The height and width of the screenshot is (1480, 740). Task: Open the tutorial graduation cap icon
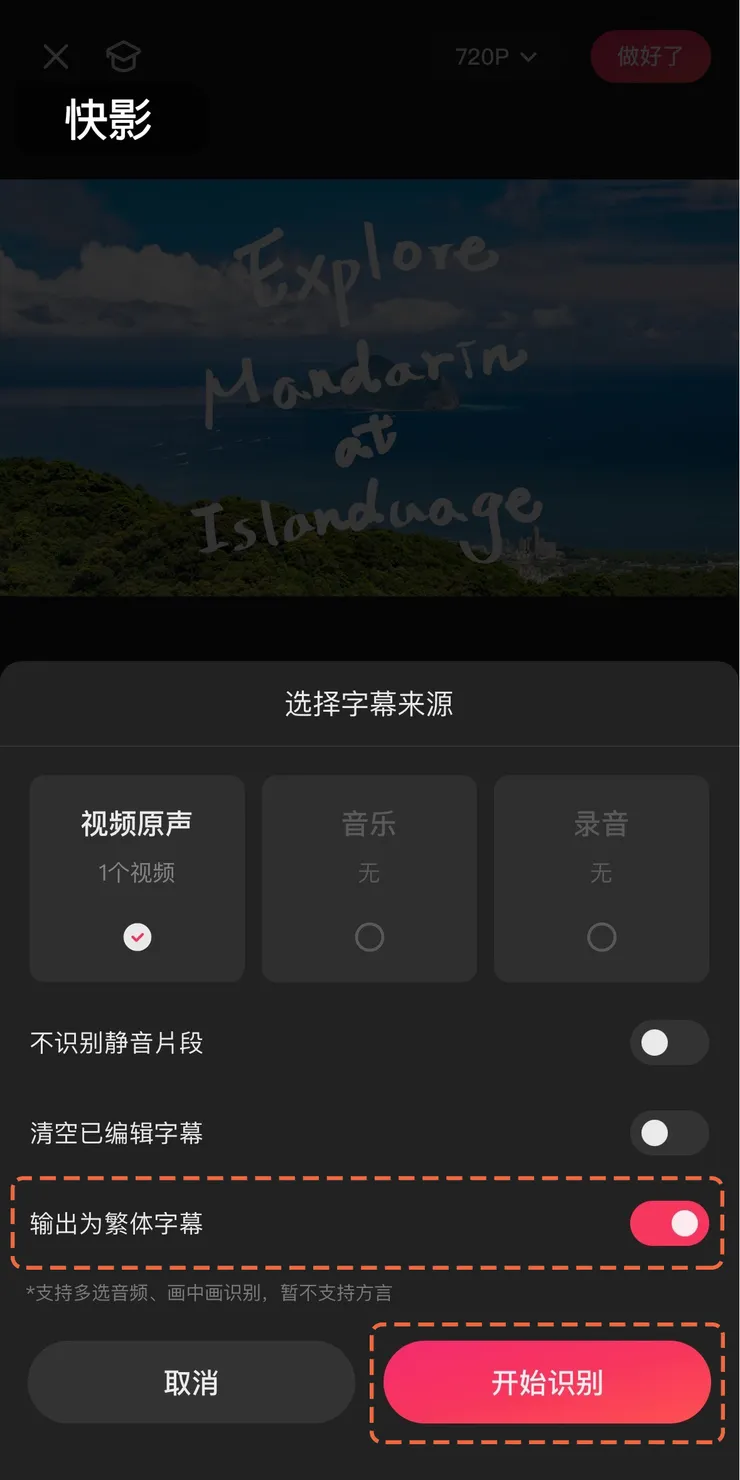121,56
